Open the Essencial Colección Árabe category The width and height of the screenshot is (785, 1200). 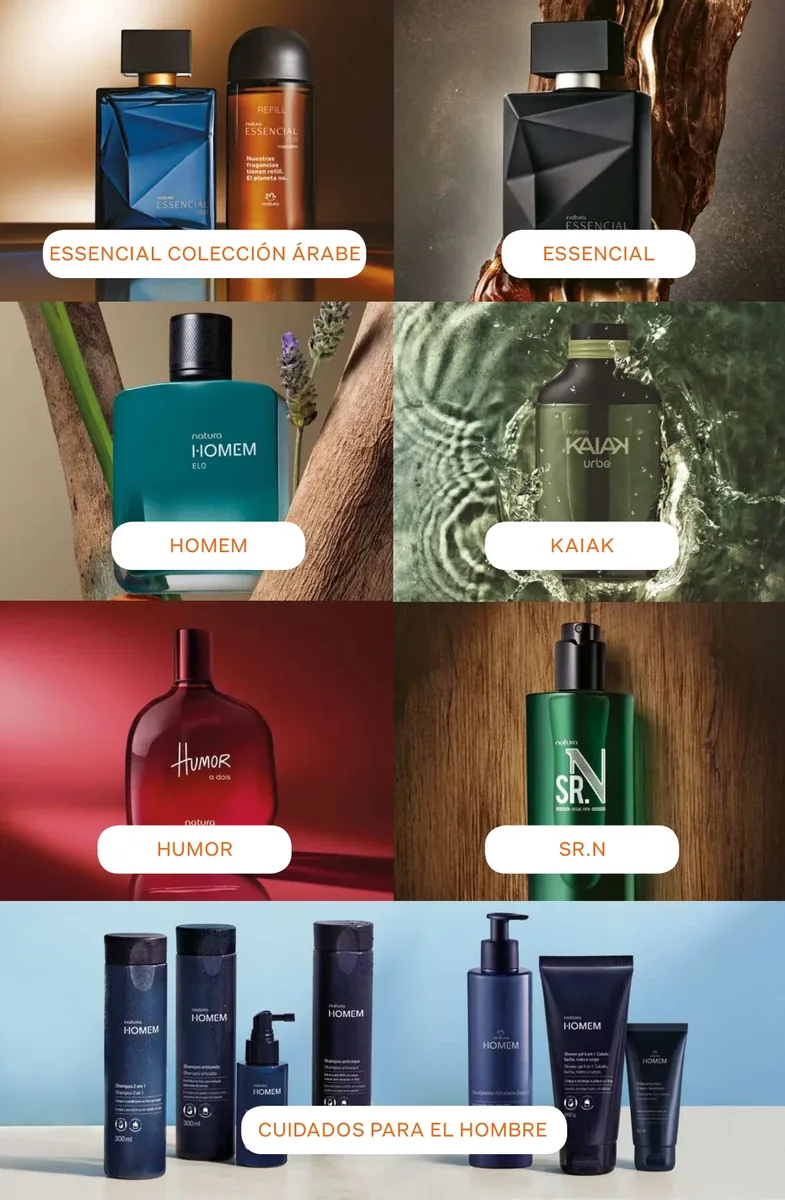coord(205,254)
